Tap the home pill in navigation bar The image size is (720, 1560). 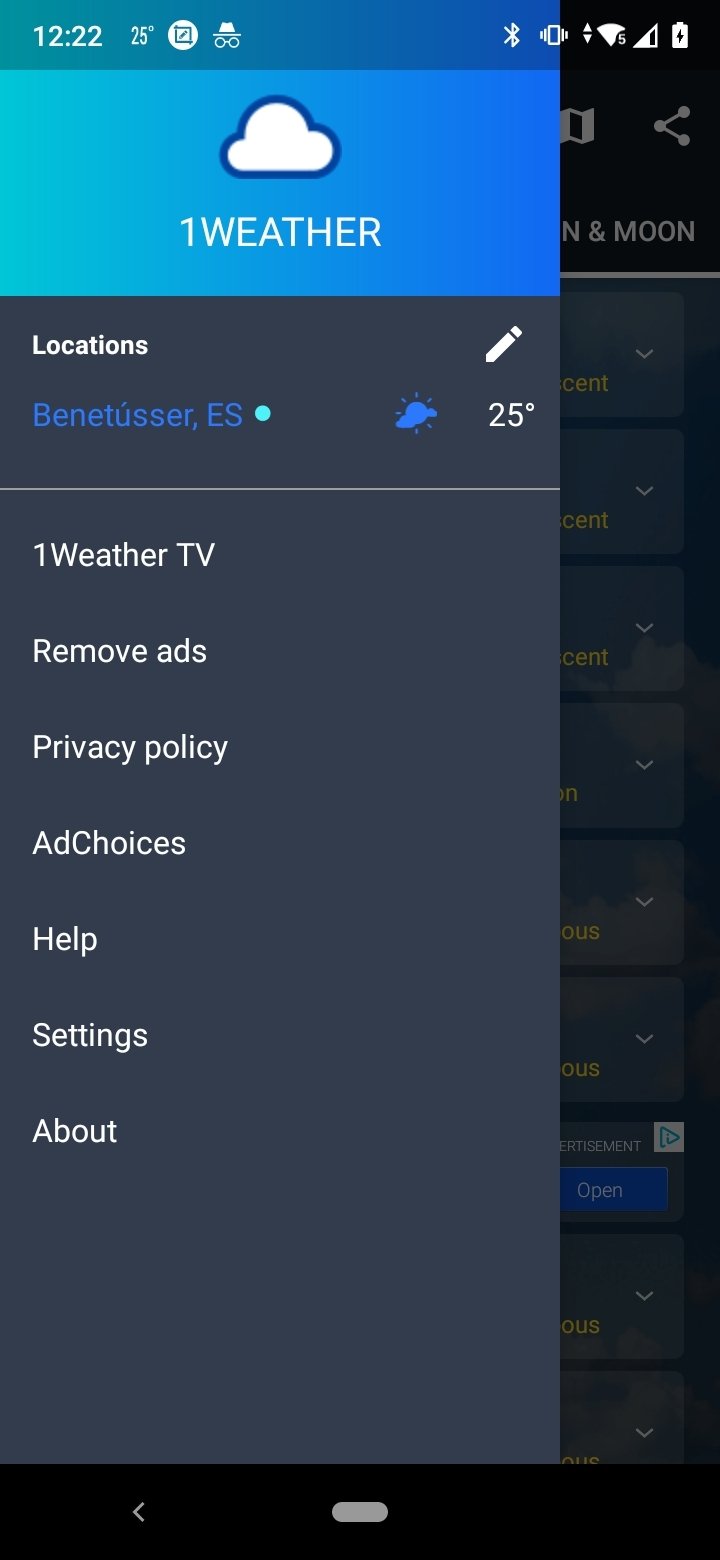click(360, 1512)
